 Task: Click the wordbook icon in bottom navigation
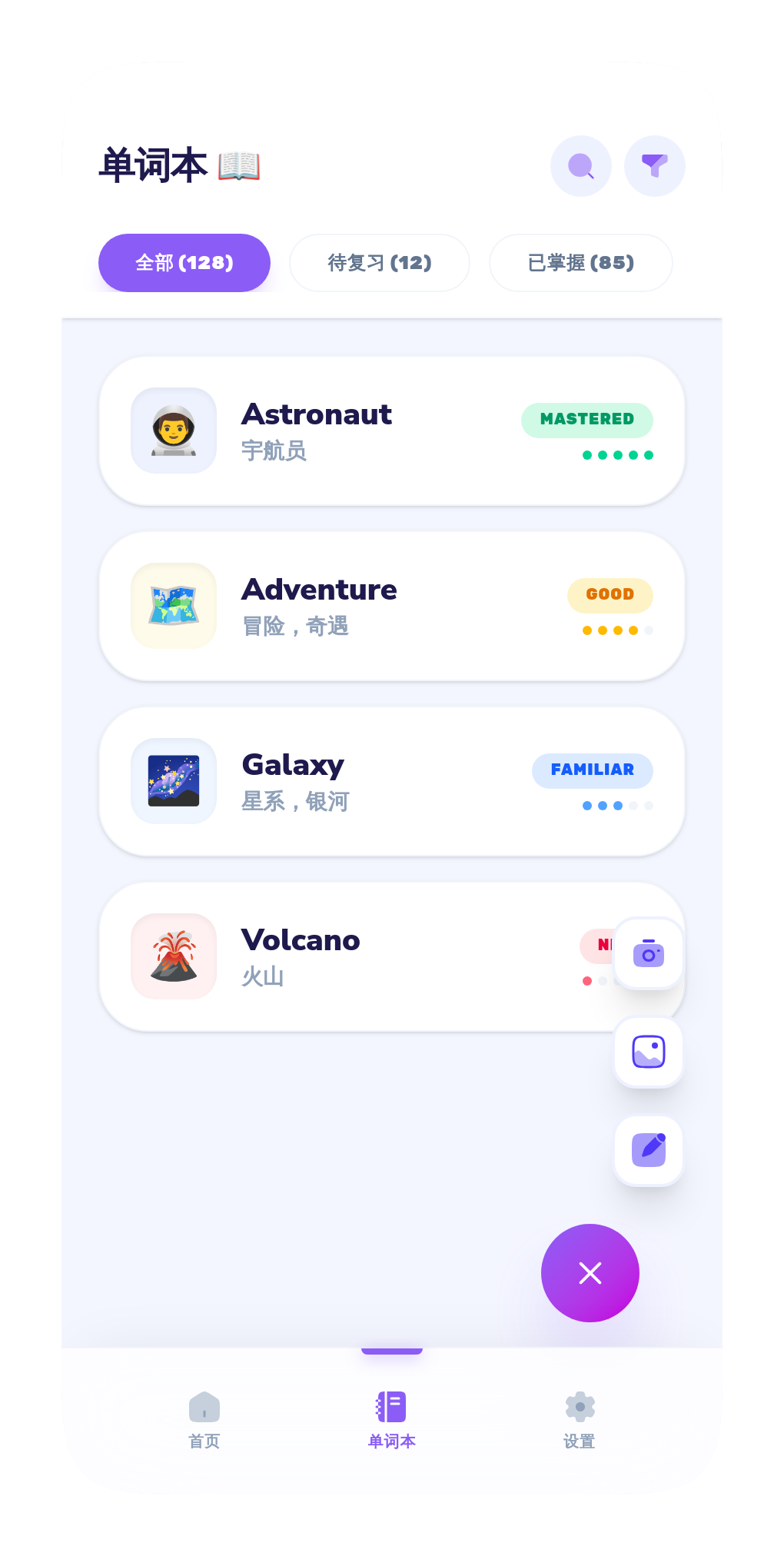(391, 1409)
